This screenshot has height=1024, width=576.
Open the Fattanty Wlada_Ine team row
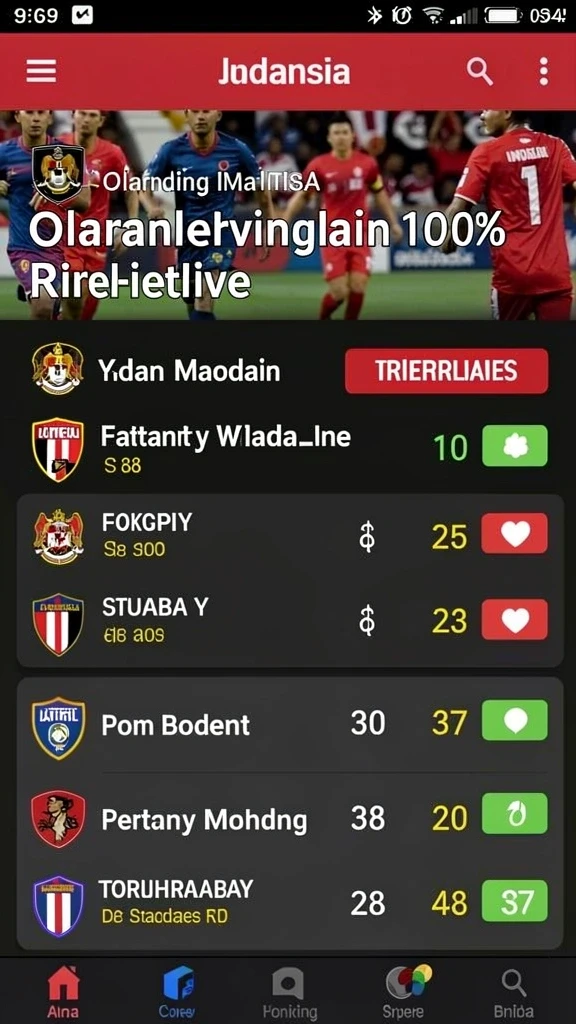[x=290, y=448]
